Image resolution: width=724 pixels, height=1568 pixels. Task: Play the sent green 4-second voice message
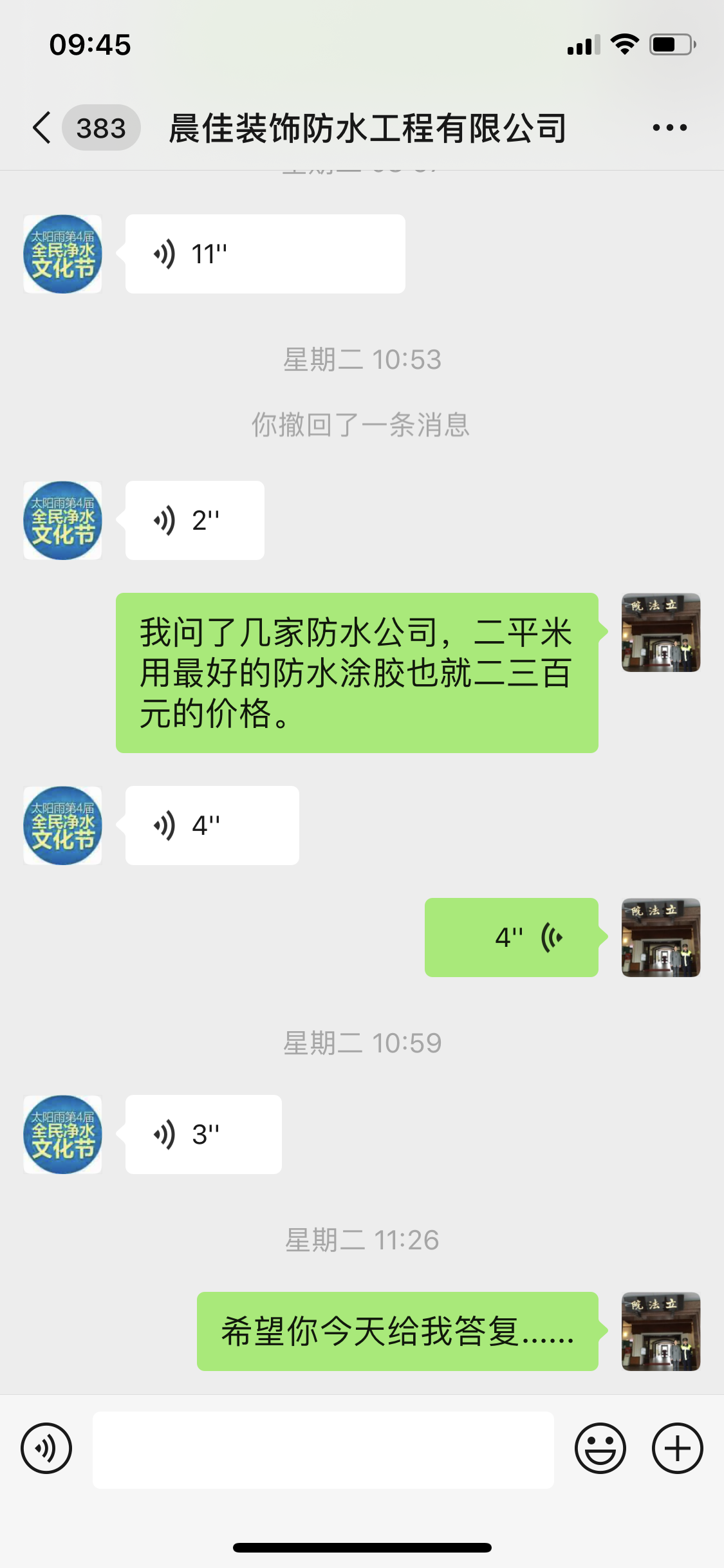(x=511, y=937)
